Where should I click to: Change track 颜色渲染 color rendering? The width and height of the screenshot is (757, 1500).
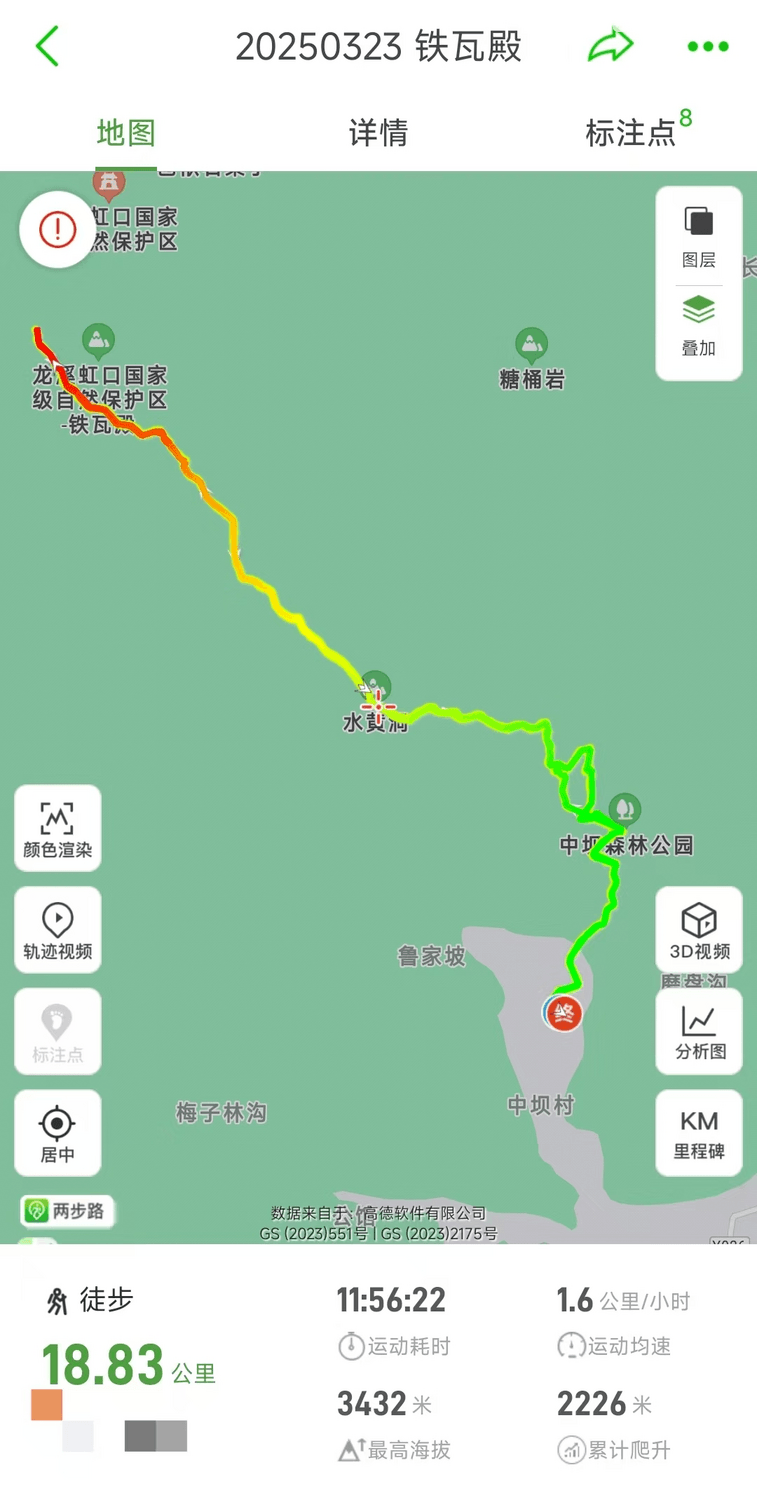point(58,828)
